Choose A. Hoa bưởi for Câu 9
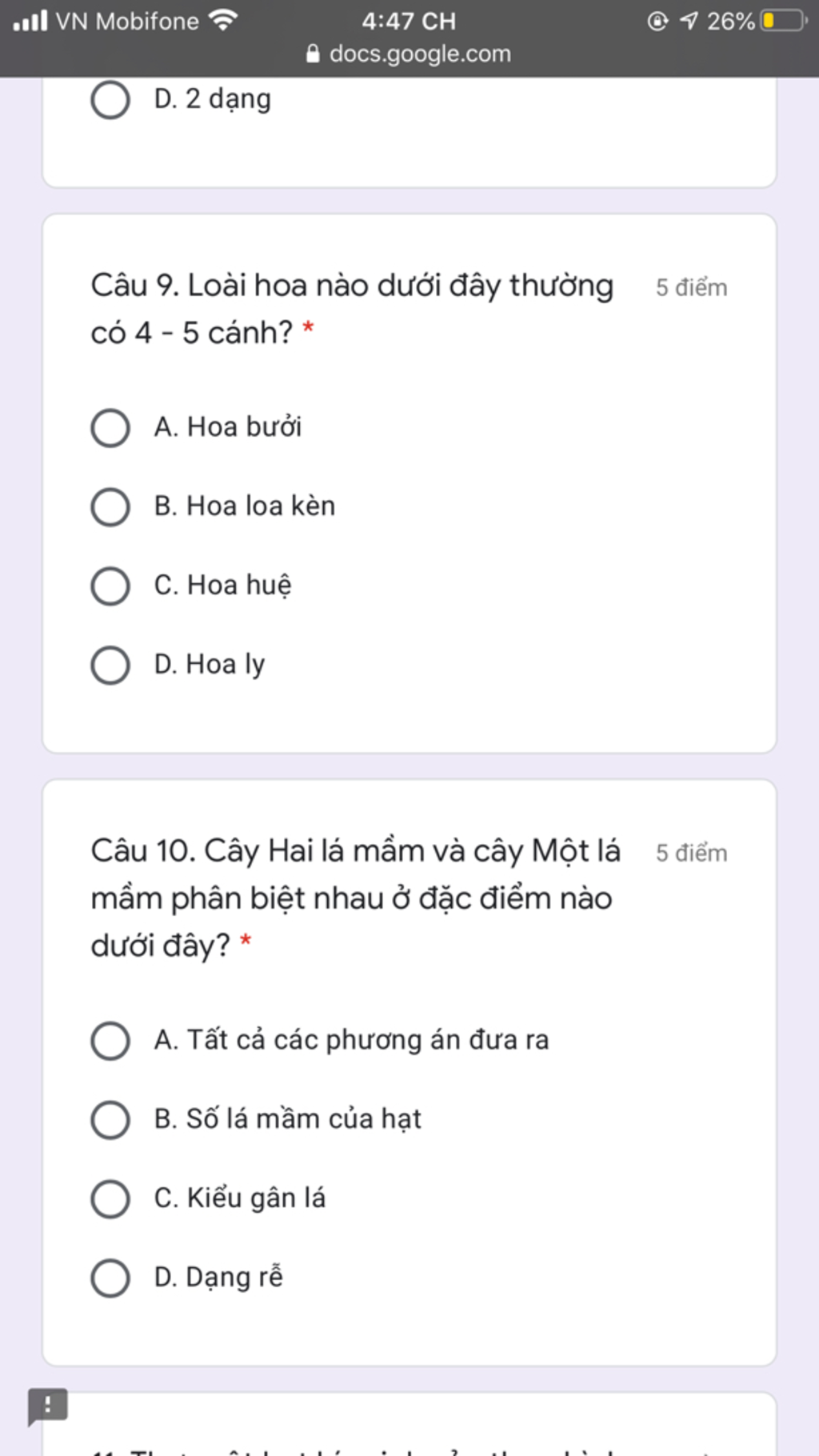This screenshot has height=1456, width=819. pyautogui.click(x=110, y=428)
